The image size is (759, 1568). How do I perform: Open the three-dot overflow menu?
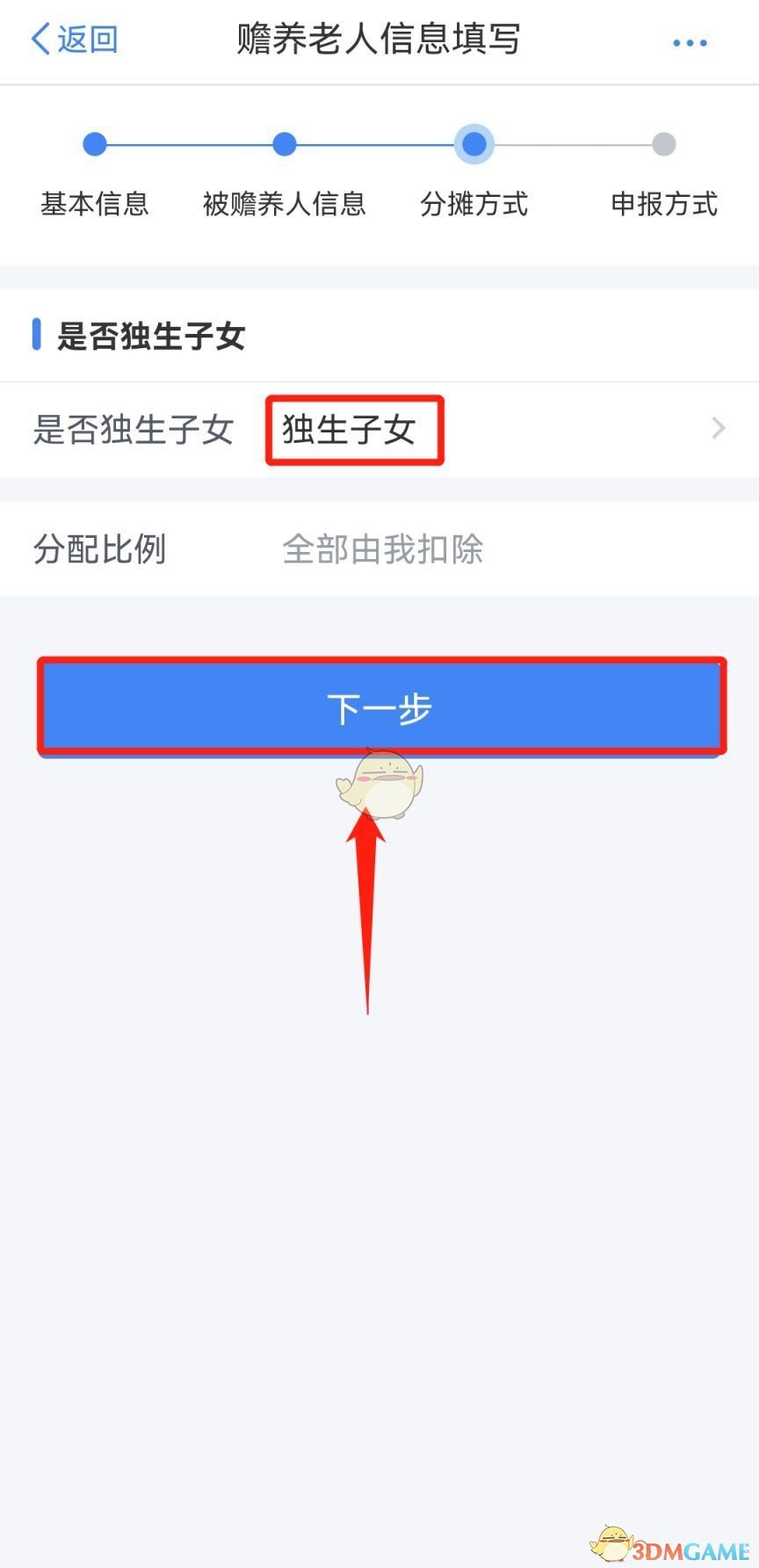click(690, 42)
